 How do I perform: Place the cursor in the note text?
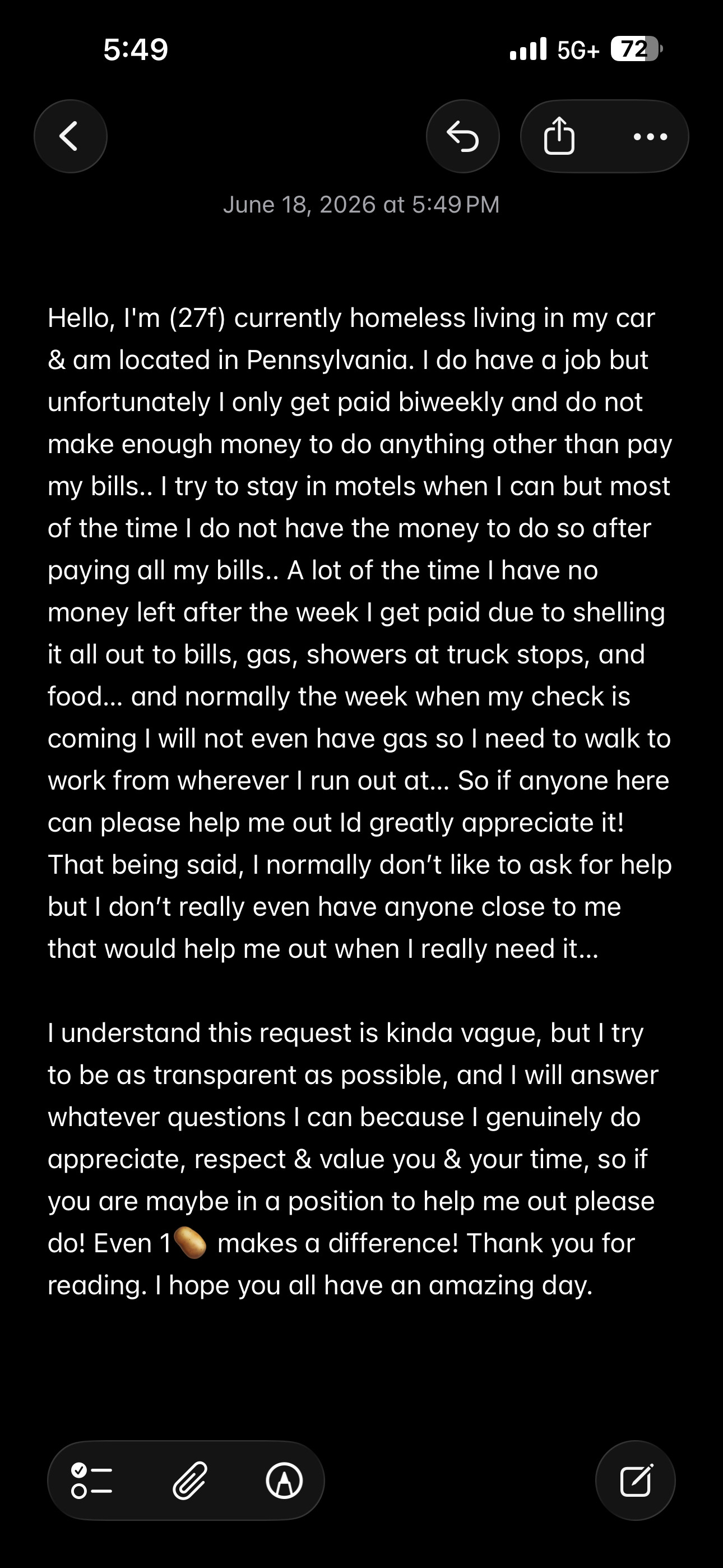(360, 801)
